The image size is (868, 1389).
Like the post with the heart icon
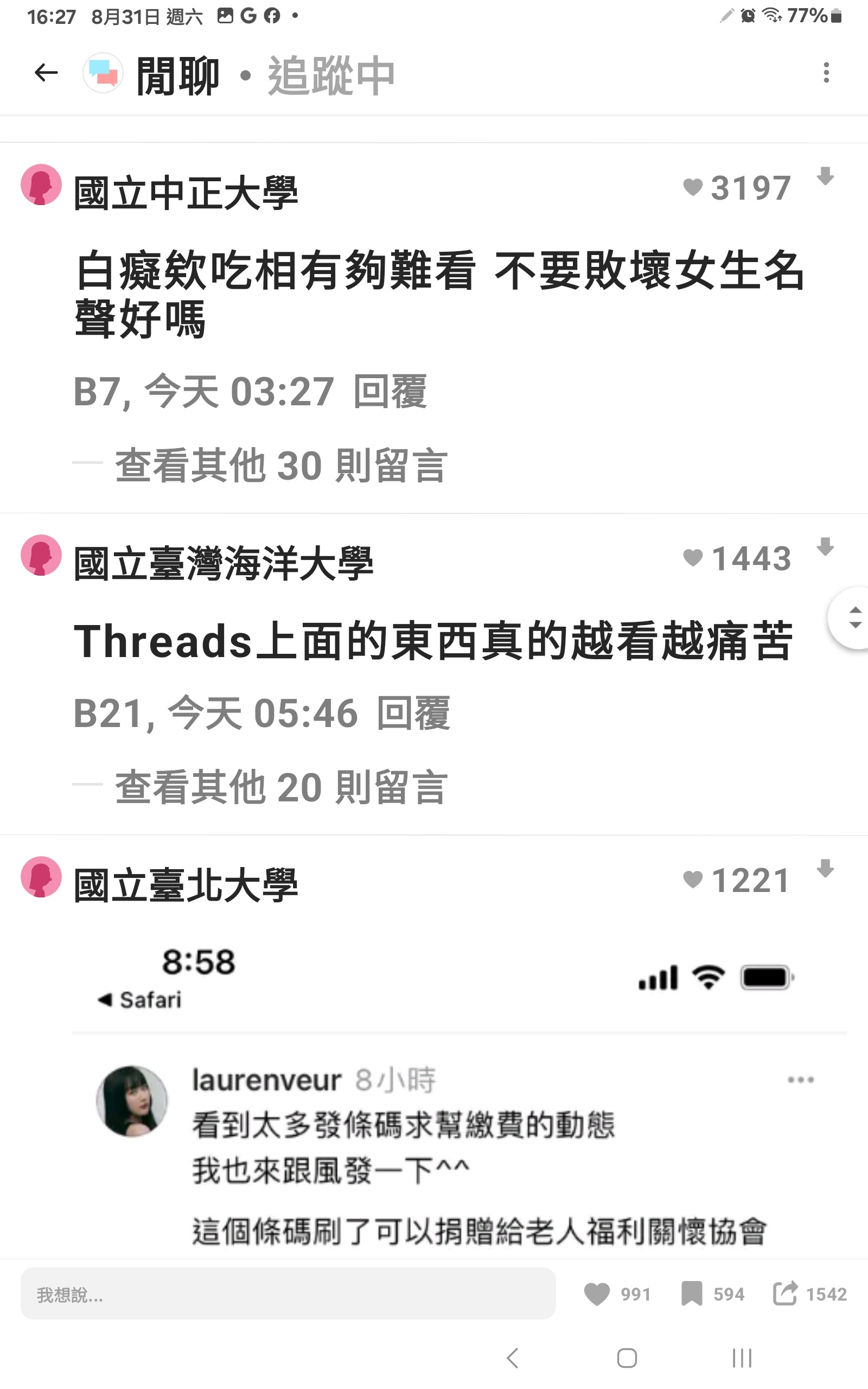tap(597, 1294)
